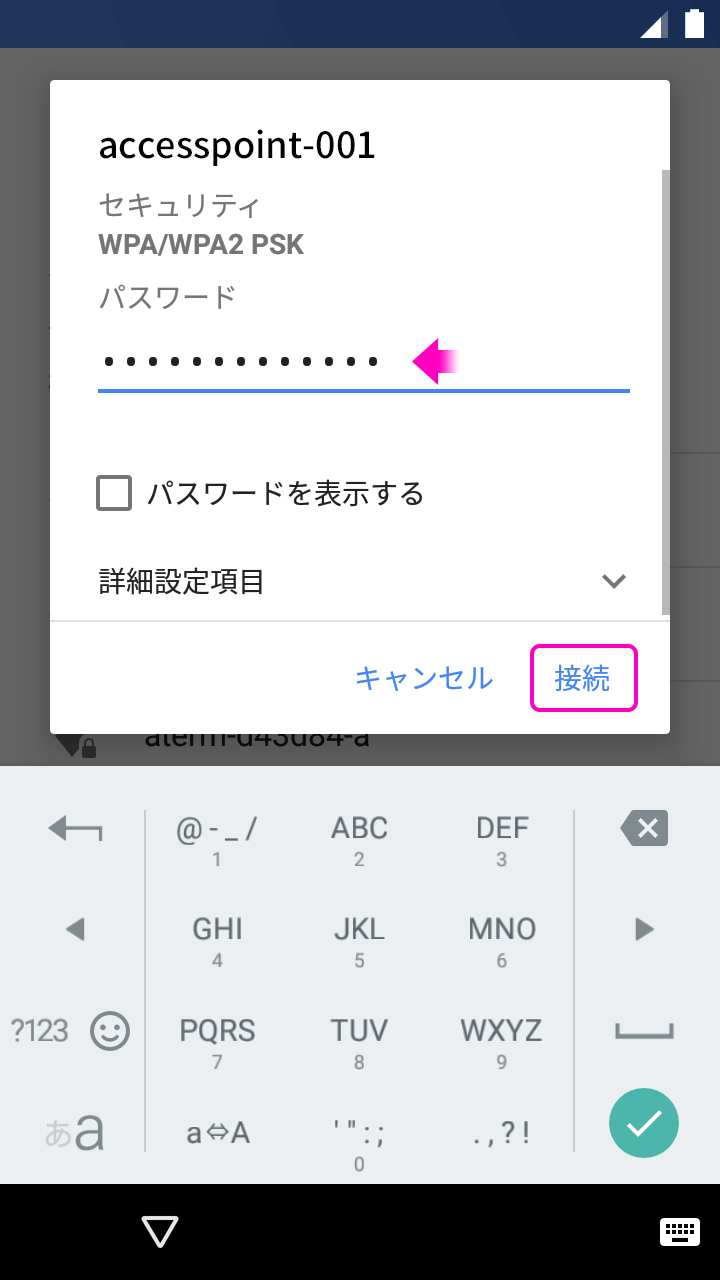
Task: Hit the backspace key on keyboard
Action: click(x=644, y=828)
